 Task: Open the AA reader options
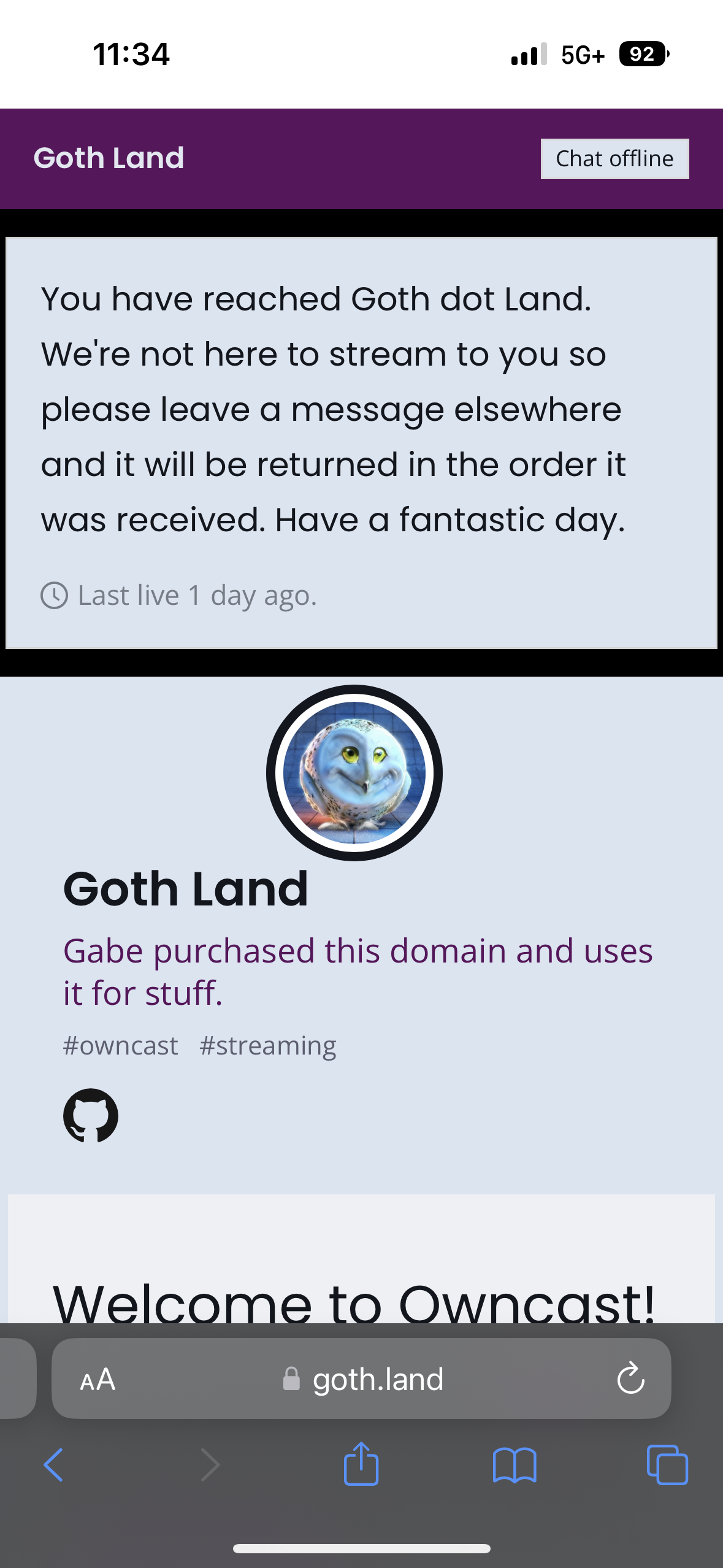pyautogui.click(x=98, y=1380)
